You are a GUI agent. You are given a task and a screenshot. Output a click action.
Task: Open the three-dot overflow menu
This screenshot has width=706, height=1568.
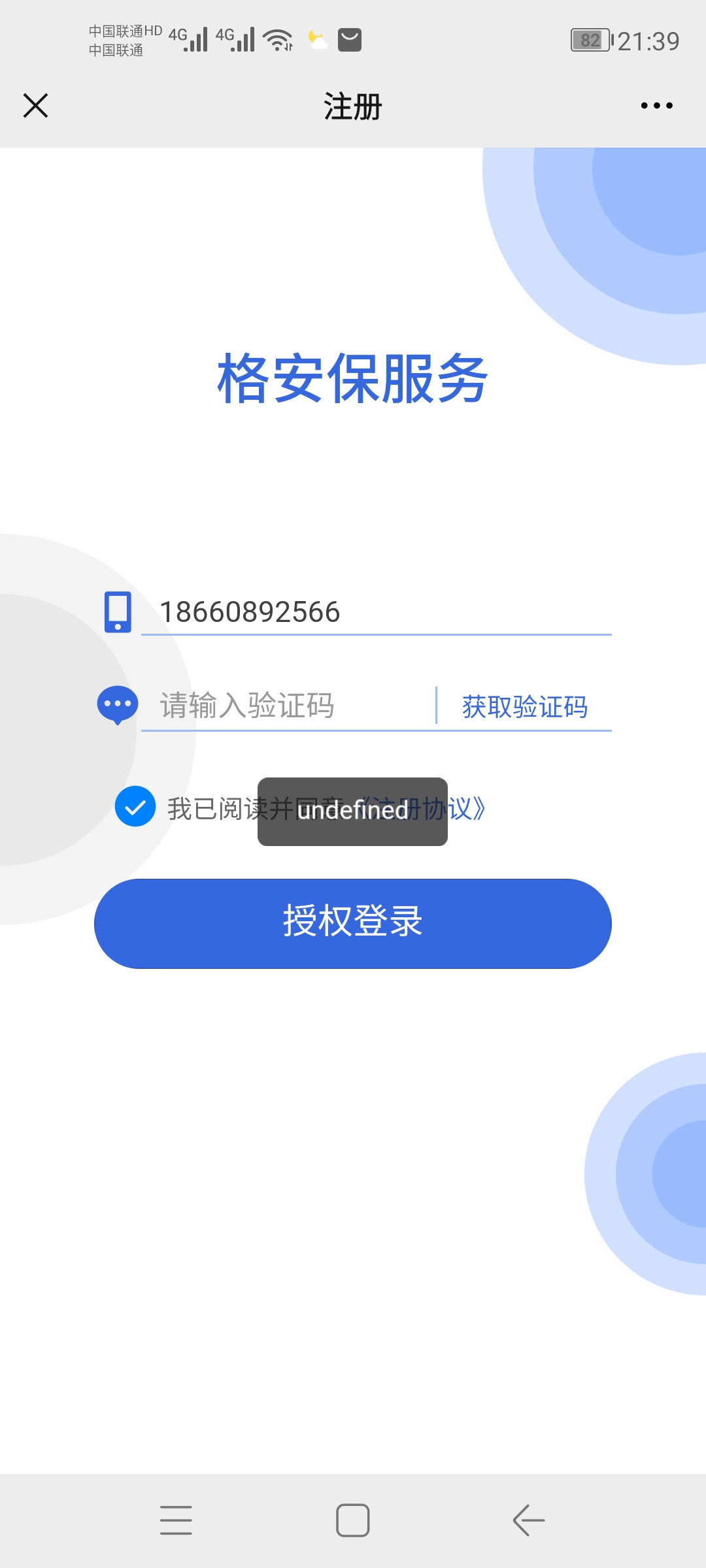coord(656,105)
